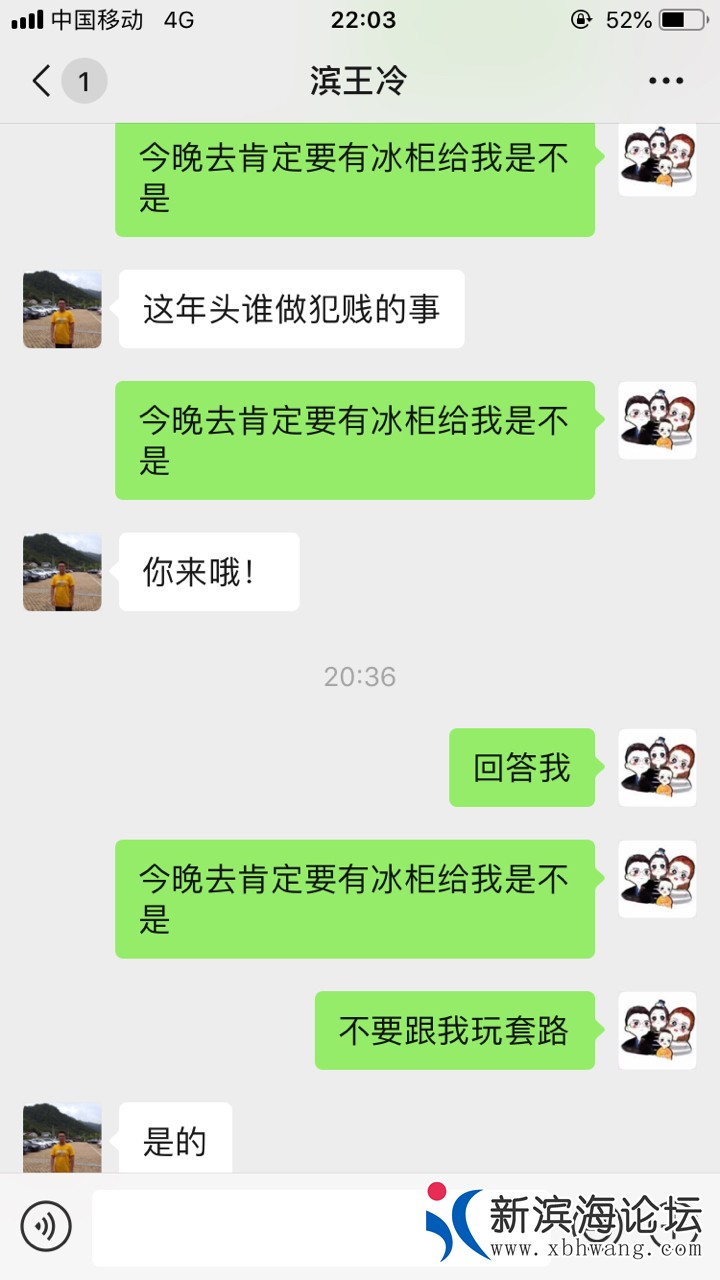Viewport: 720px width, 1280px height.
Task: Tap the message bubble saying 你来哦!
Action: click(208, 571)
